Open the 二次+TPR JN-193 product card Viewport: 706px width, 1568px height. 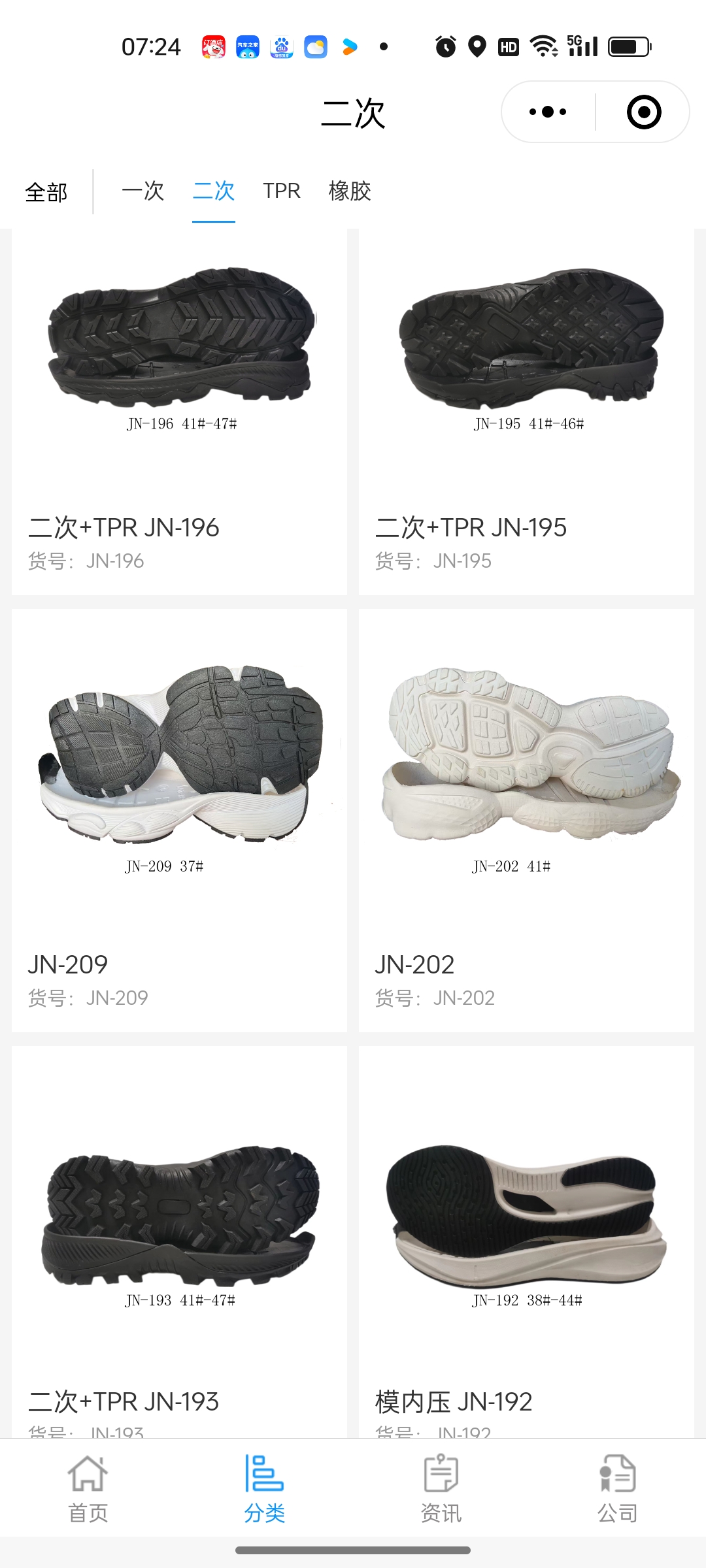[x=179, y=1241]
